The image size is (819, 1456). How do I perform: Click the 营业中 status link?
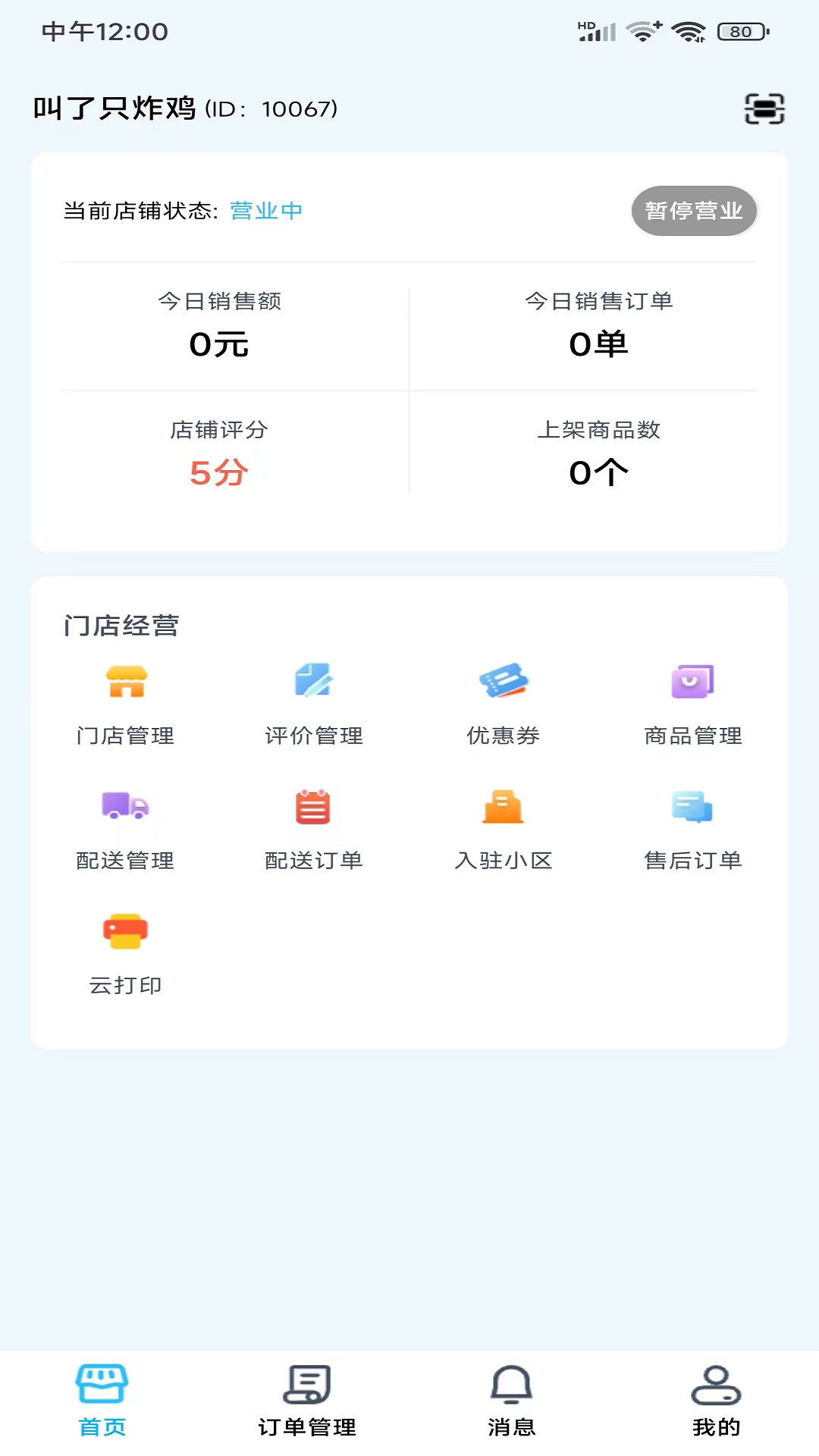(265, 211)
